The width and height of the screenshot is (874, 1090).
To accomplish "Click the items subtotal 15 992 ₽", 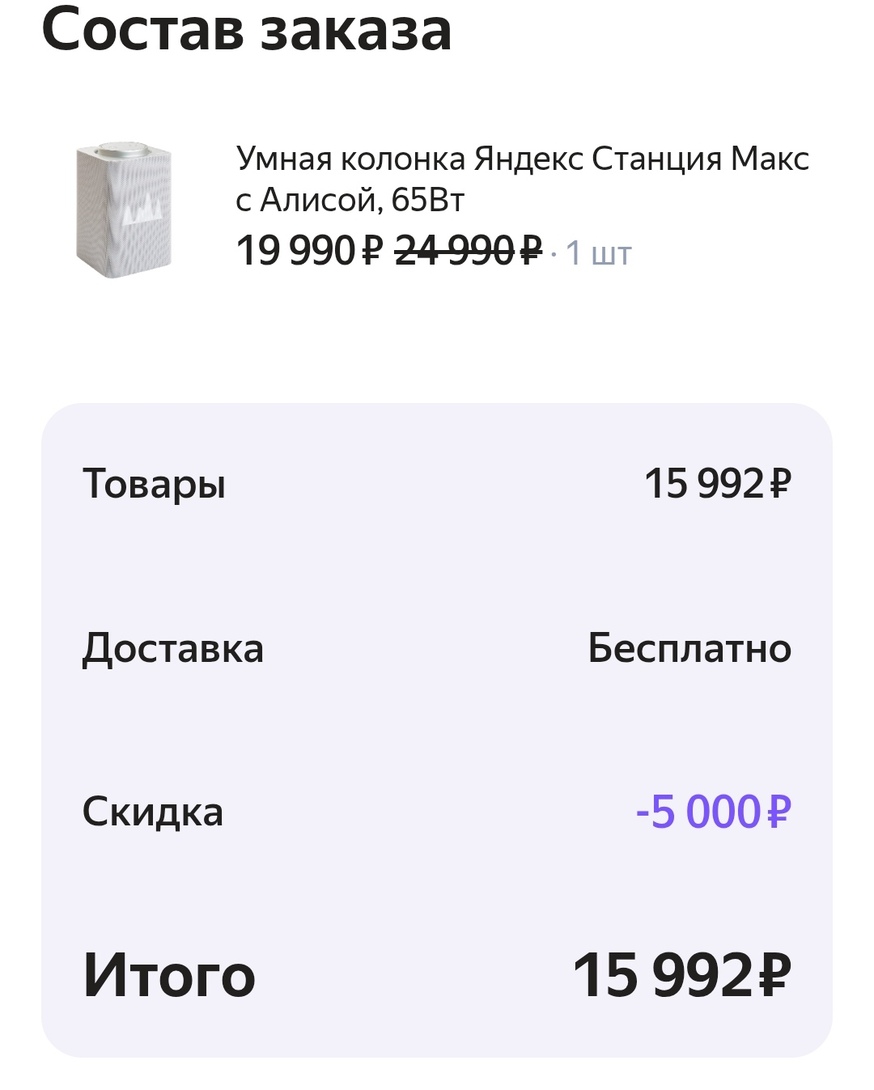I will click(x=716, y=483).
